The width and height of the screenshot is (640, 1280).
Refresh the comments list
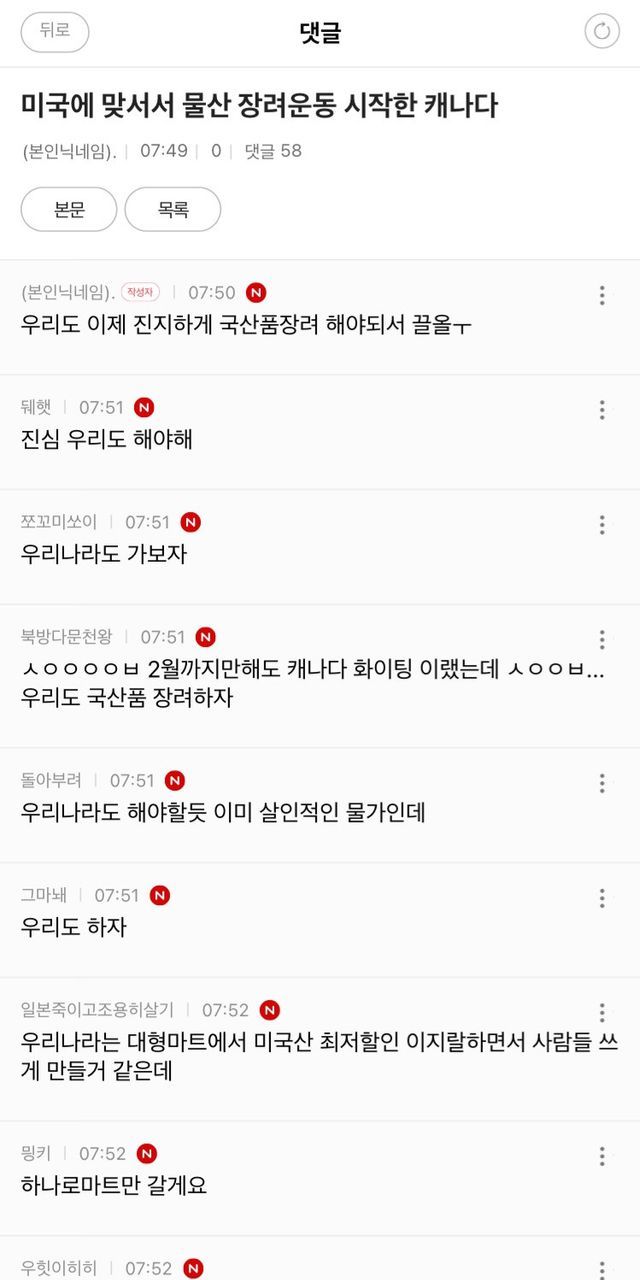click(602, 32)
